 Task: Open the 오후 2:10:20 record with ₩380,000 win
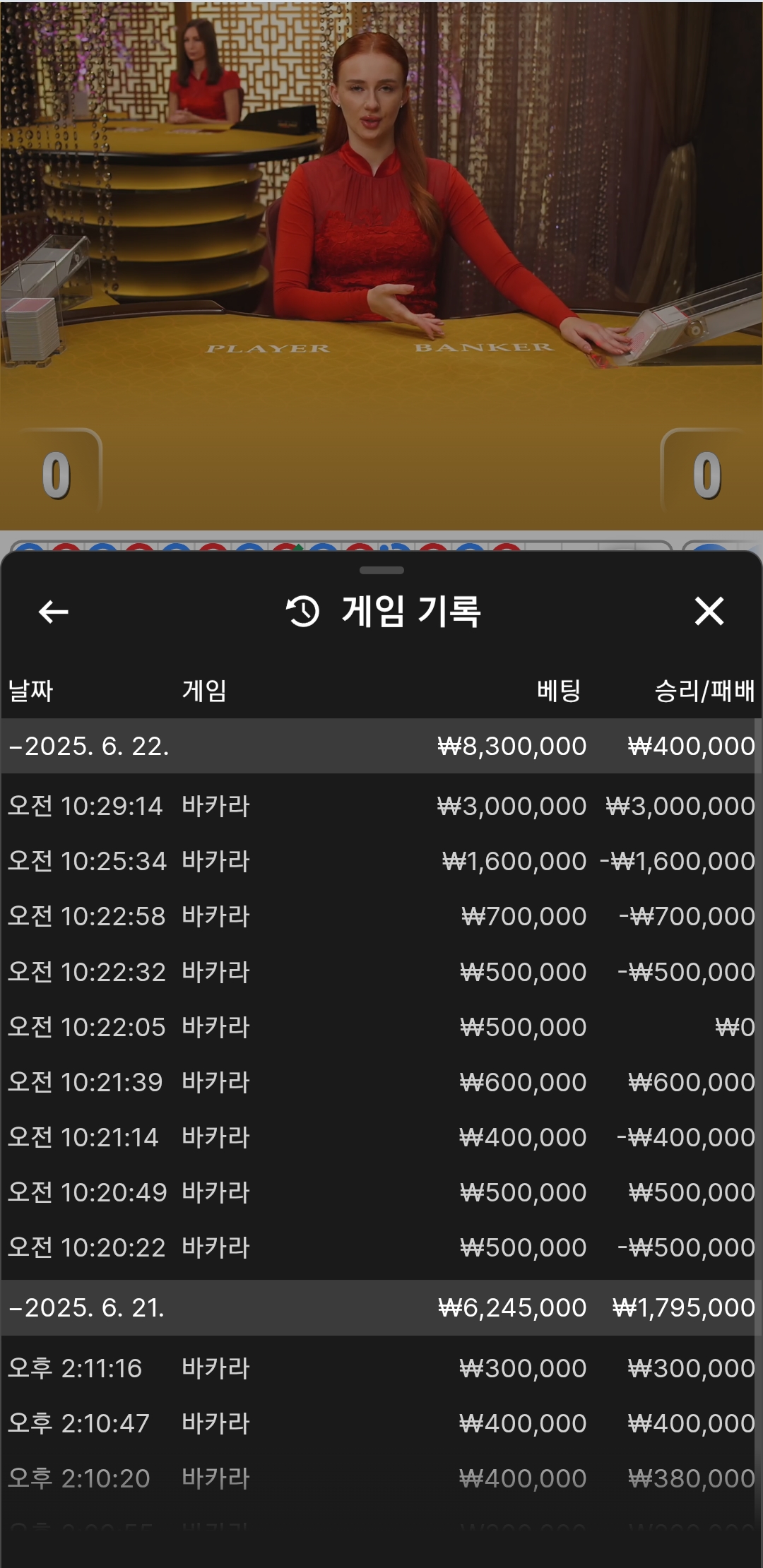(381, 1479)
